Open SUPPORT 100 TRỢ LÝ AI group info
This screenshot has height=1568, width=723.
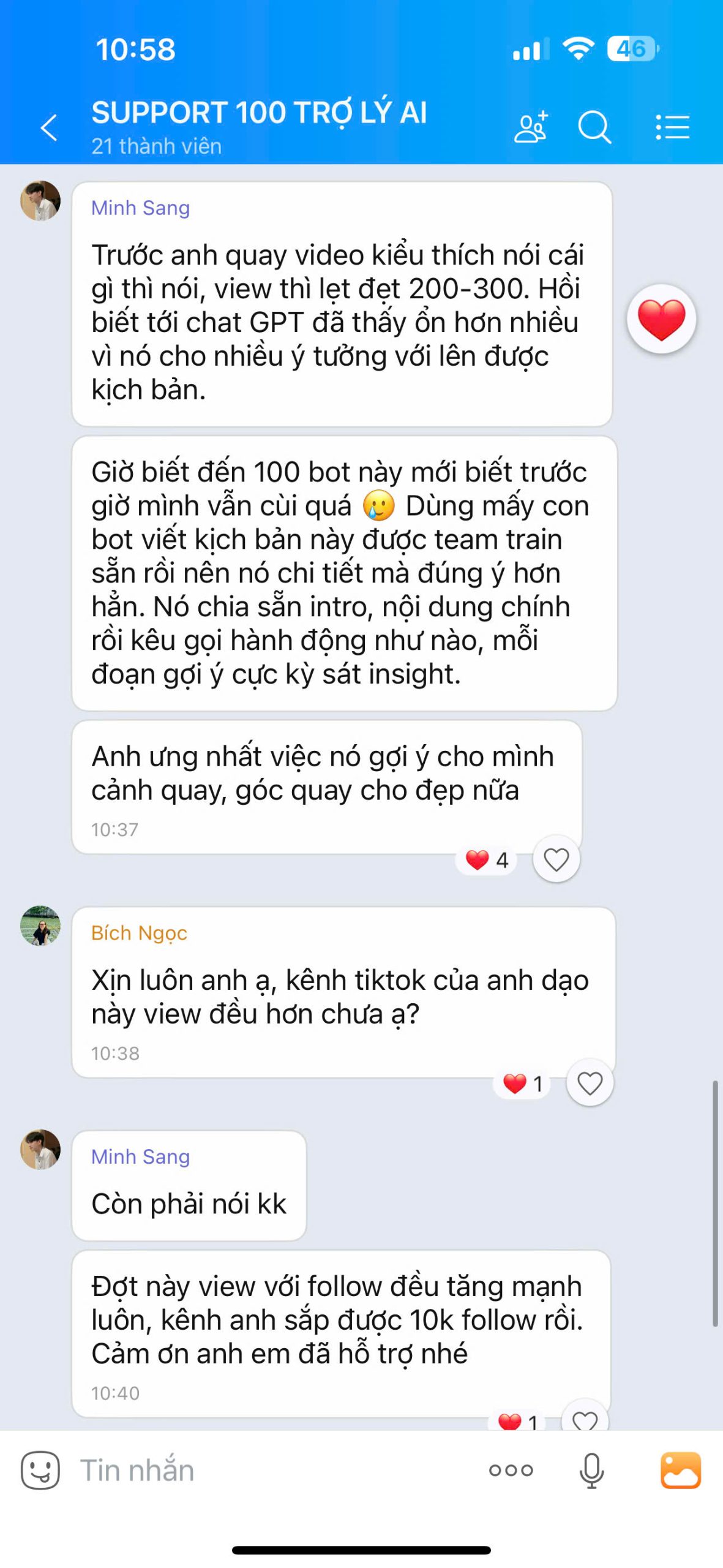click(x=259, y=127)
